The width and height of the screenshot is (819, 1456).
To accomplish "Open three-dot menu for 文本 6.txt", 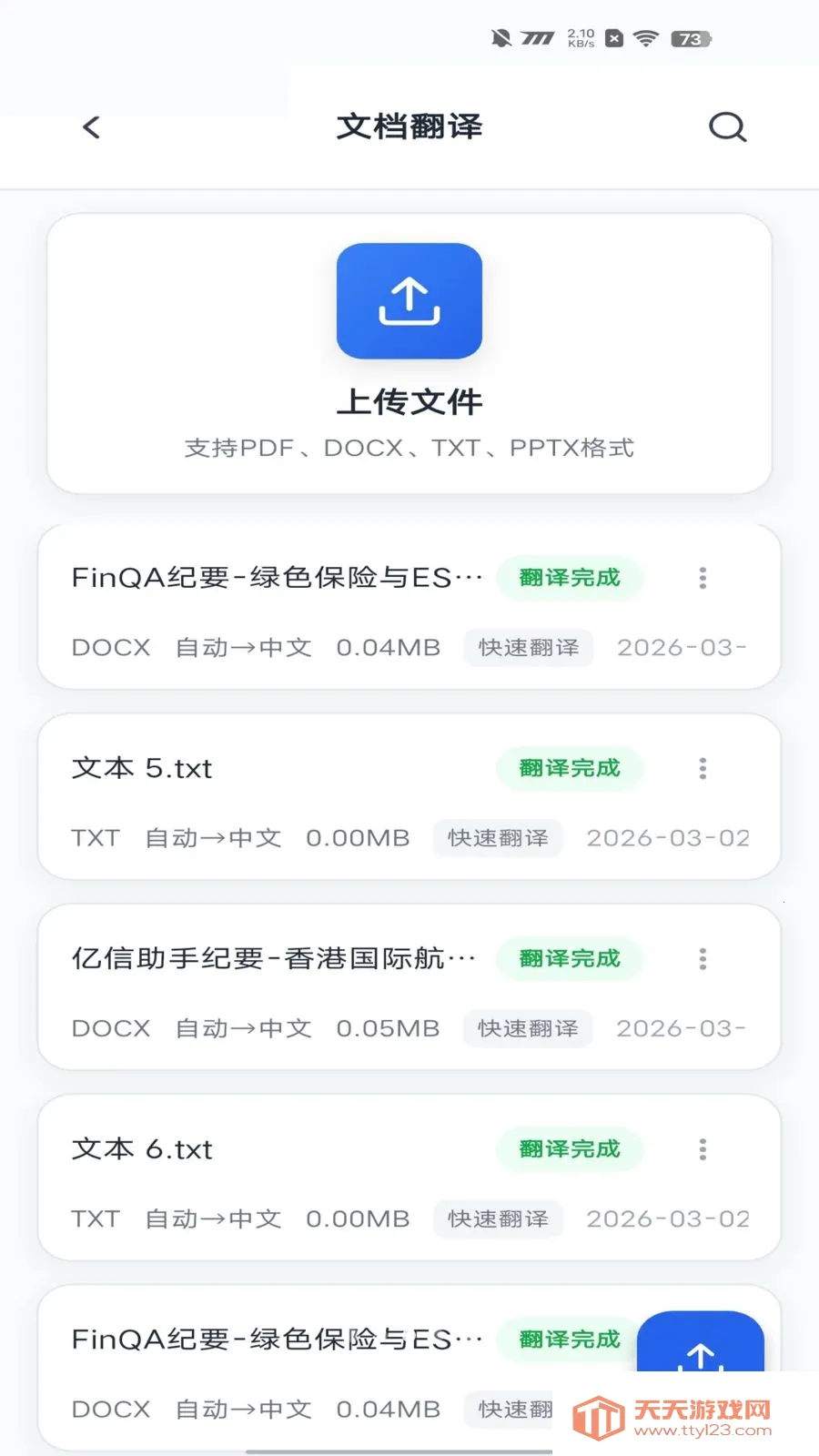I will click(702, 1149).
